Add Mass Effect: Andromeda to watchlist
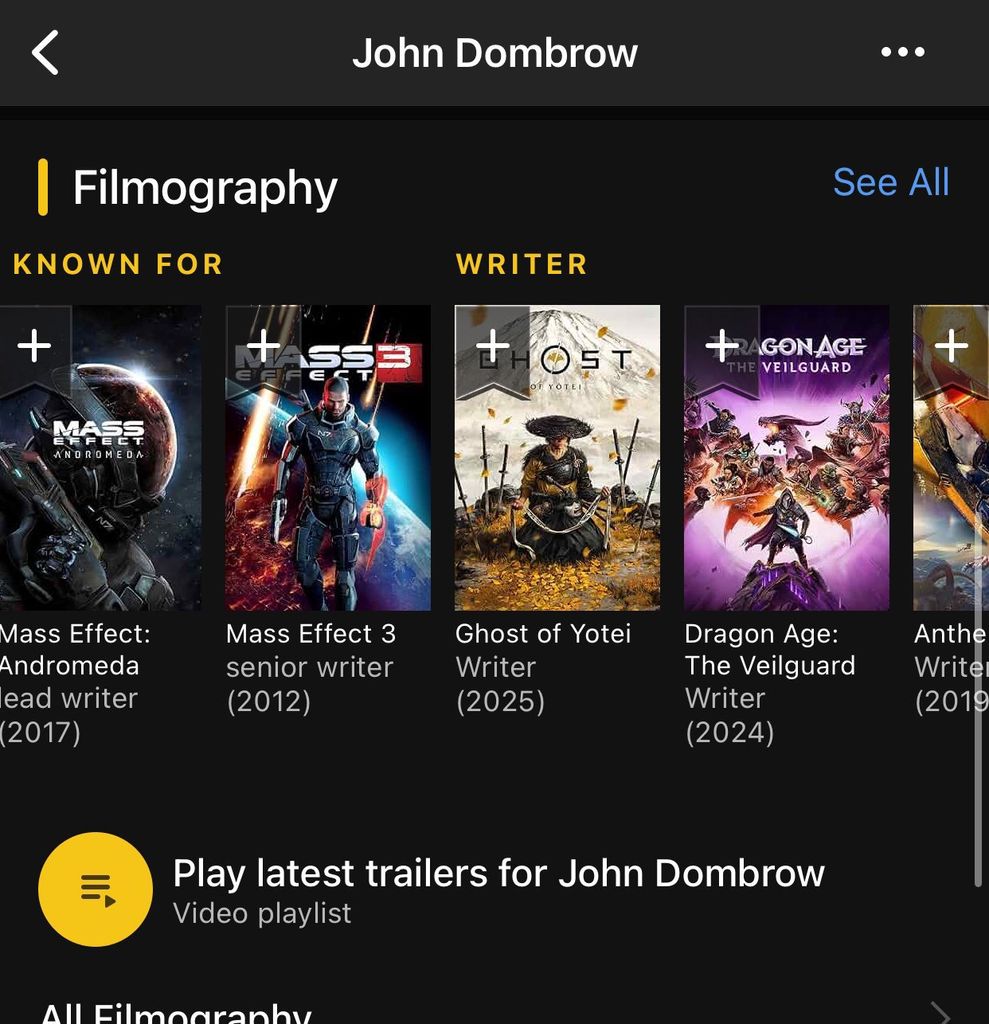The height and width of the screenshot is (1024, 989). point(34,346)
